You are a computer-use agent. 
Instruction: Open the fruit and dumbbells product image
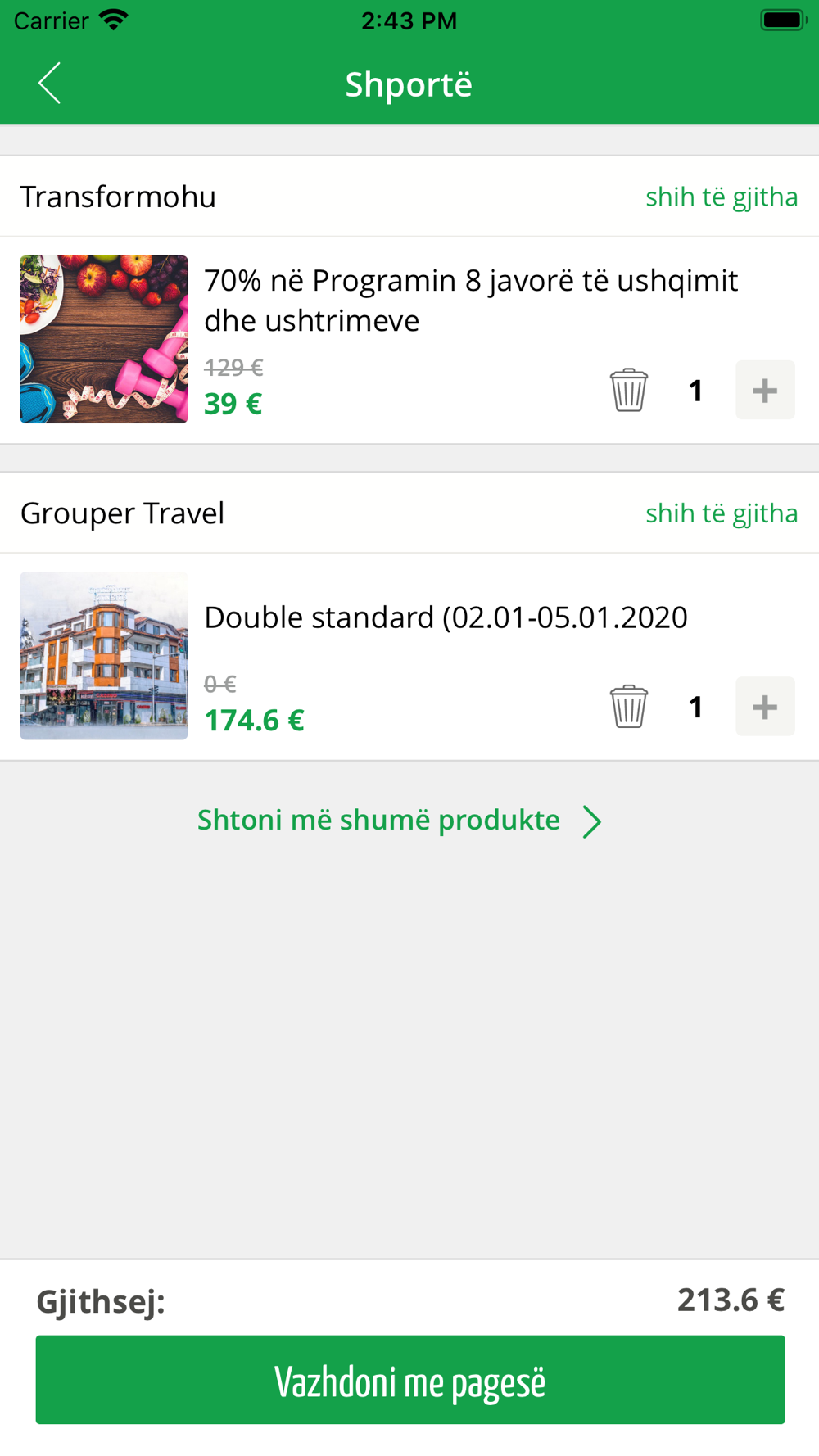coord(104,339)
